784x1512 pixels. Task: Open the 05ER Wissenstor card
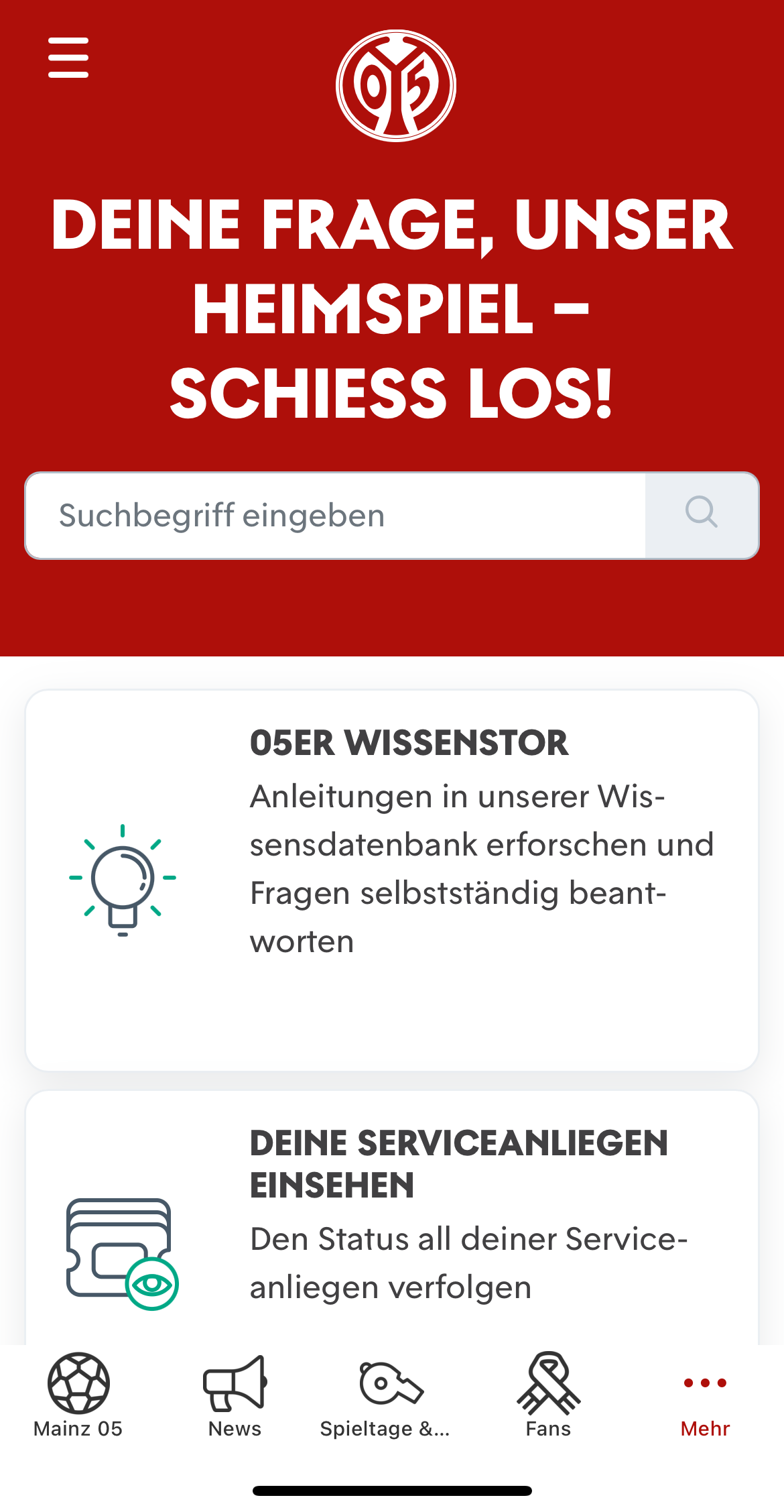392,880
